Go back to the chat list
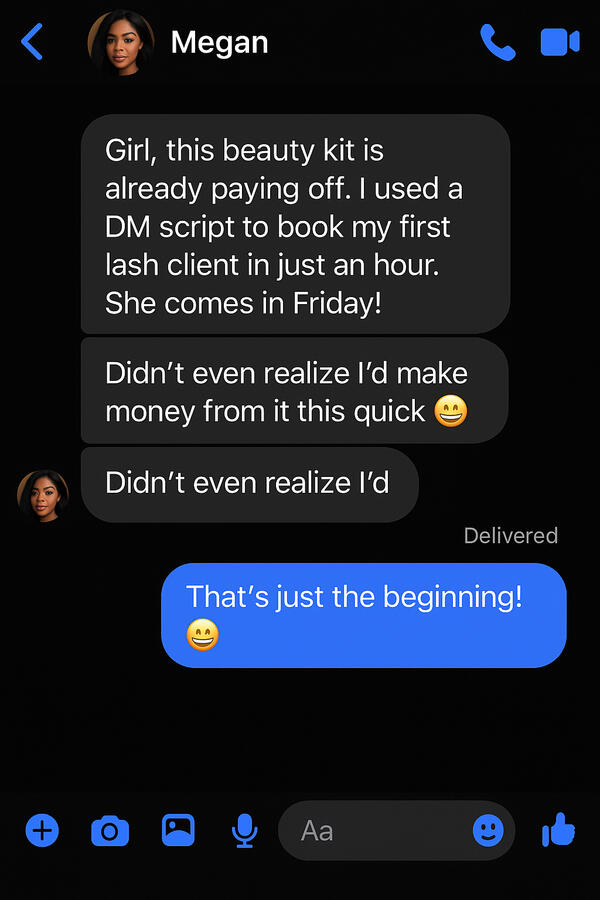 click(x=32, y=42)
